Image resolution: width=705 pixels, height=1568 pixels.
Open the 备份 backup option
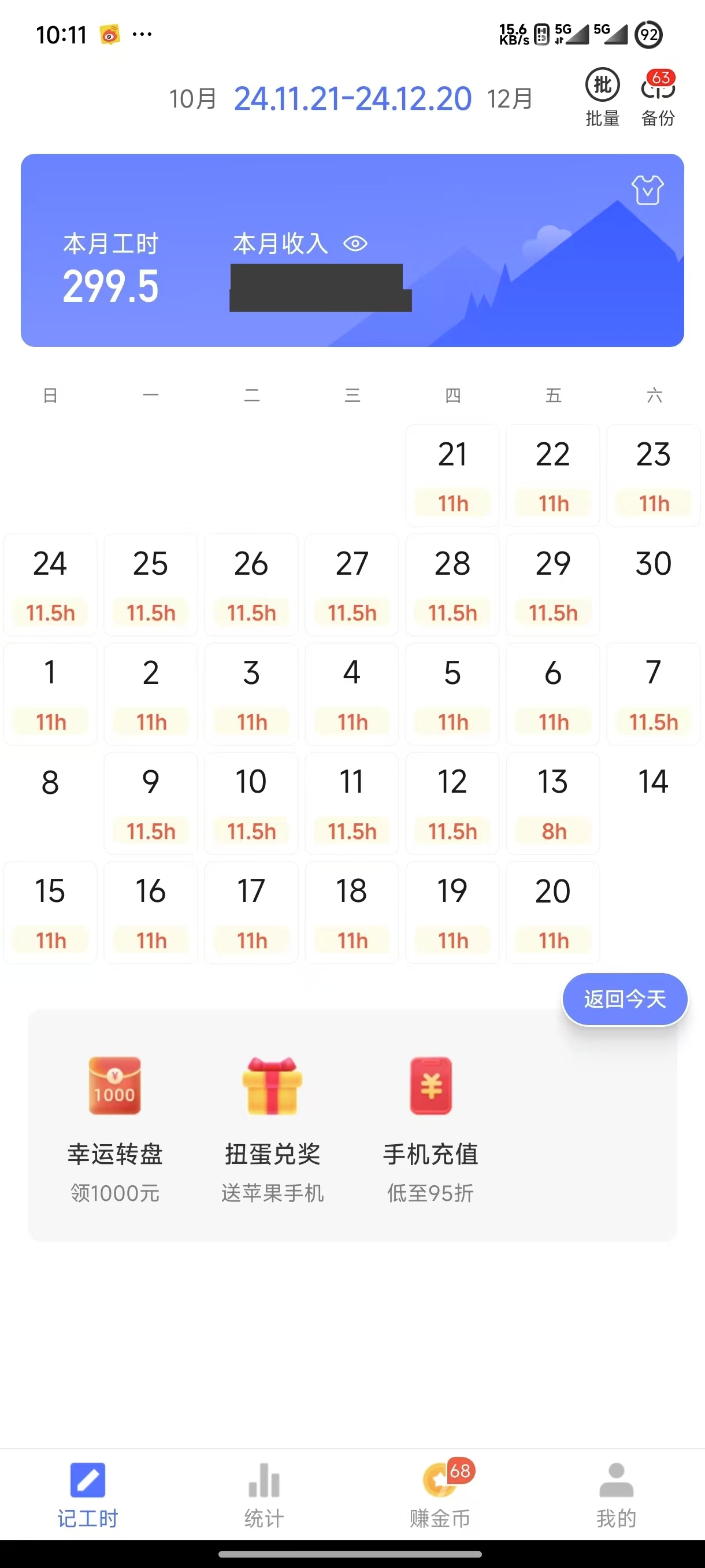(658, 96)
